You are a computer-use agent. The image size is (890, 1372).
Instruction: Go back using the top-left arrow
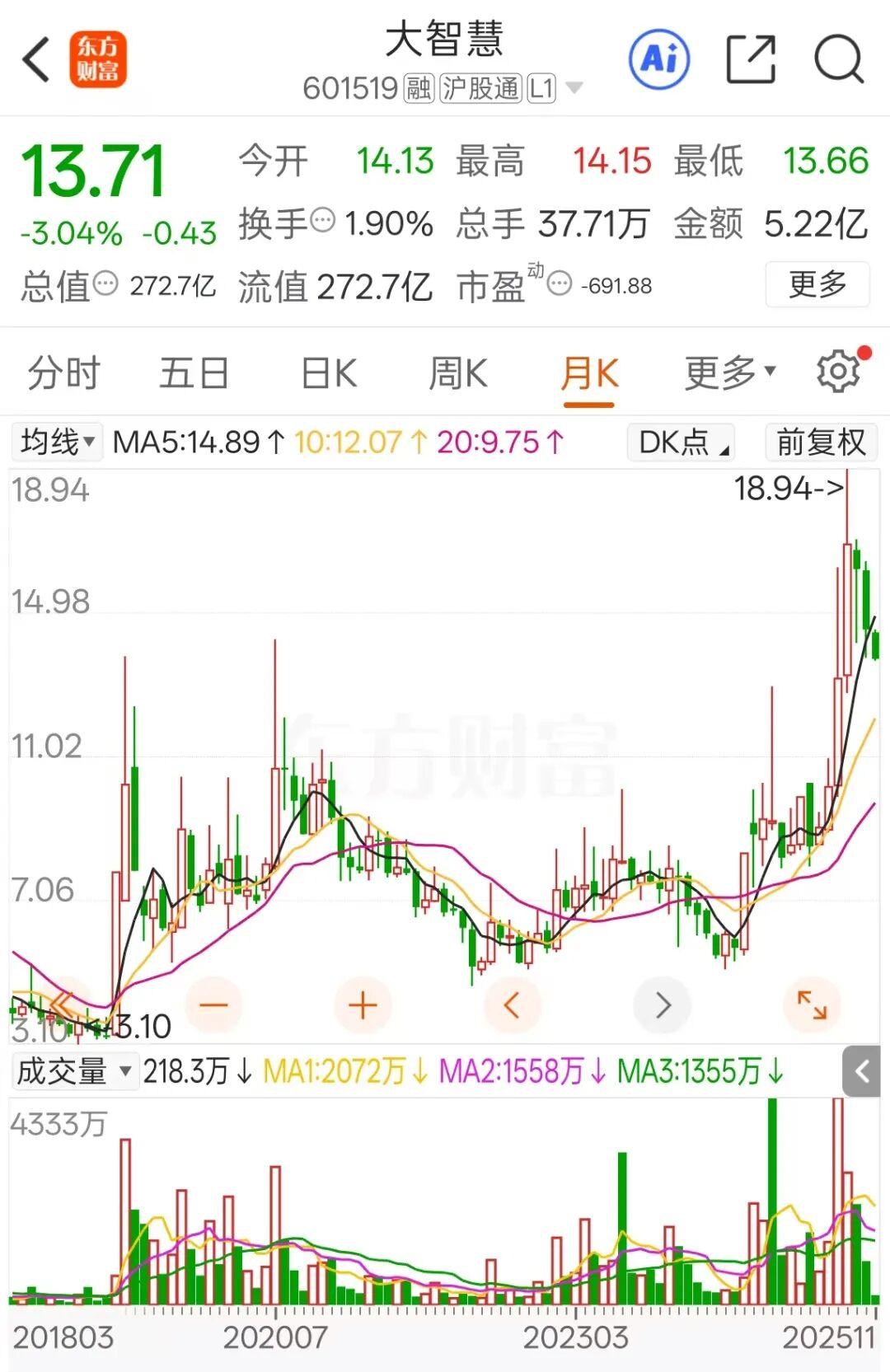point(36,59)
